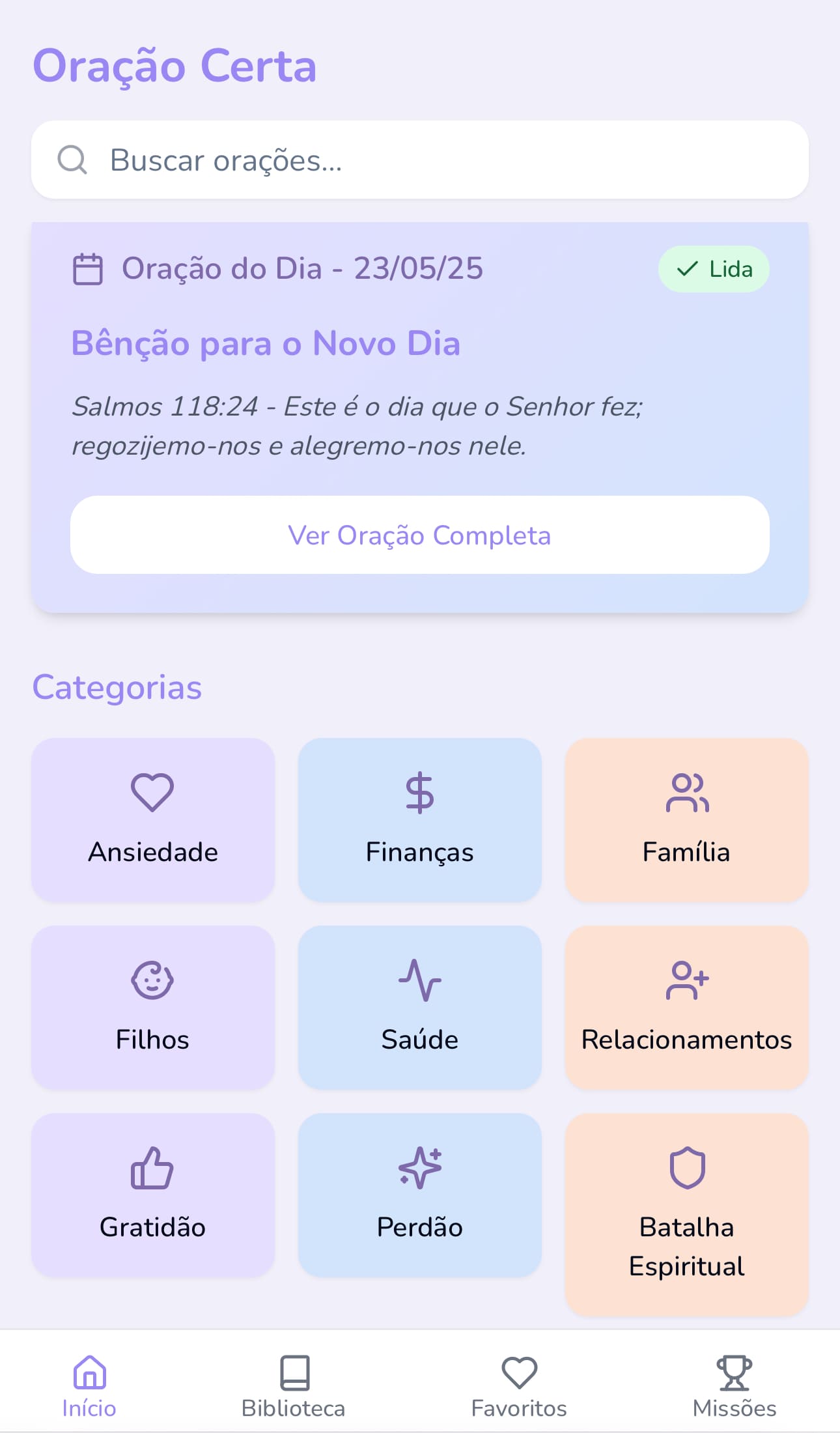Open the Batalha Espiritual category
Image resolution: width=840 pixels, height=1433 pixels.
click(x=687, y=1214)
